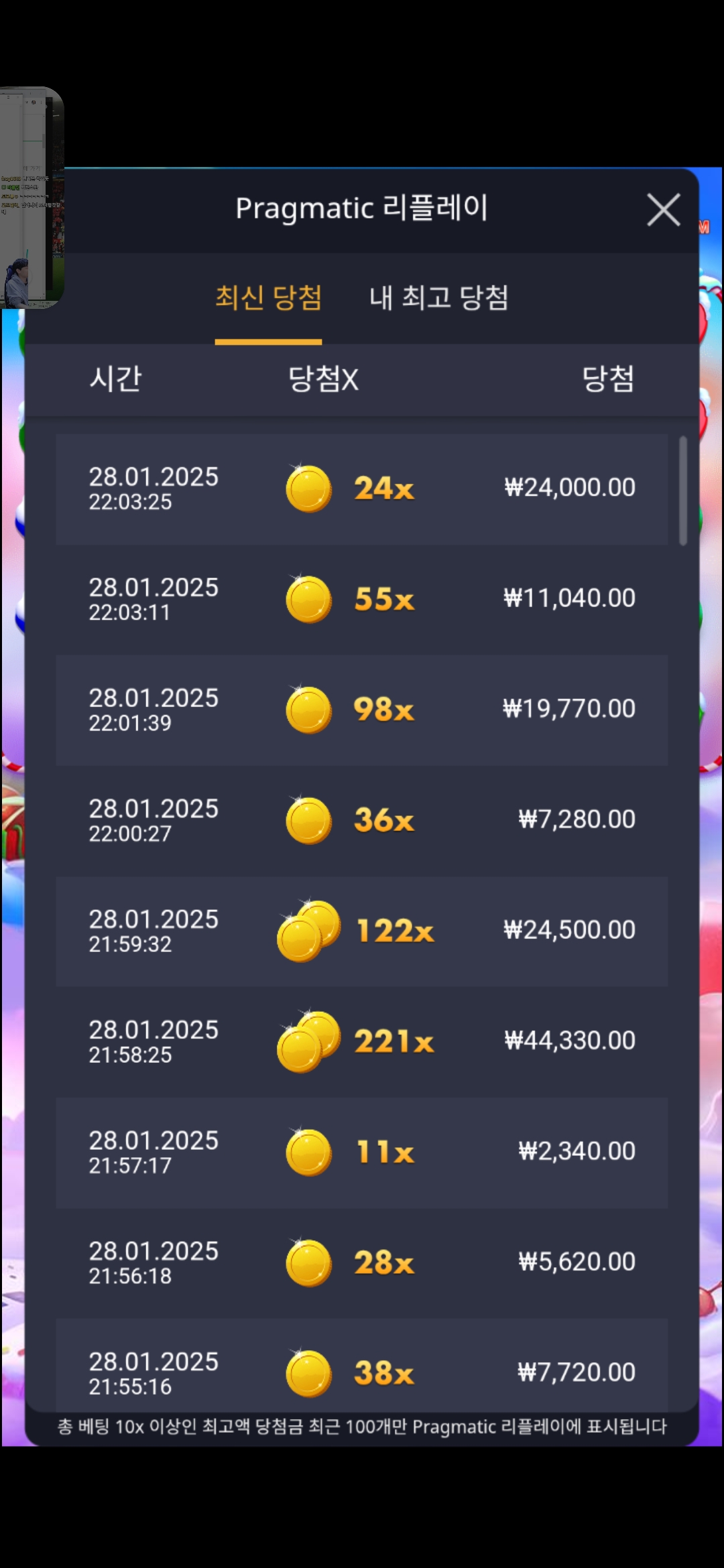
Task: View the 122x replay worth ₩24,500.00
Action: tap(361, 931)
